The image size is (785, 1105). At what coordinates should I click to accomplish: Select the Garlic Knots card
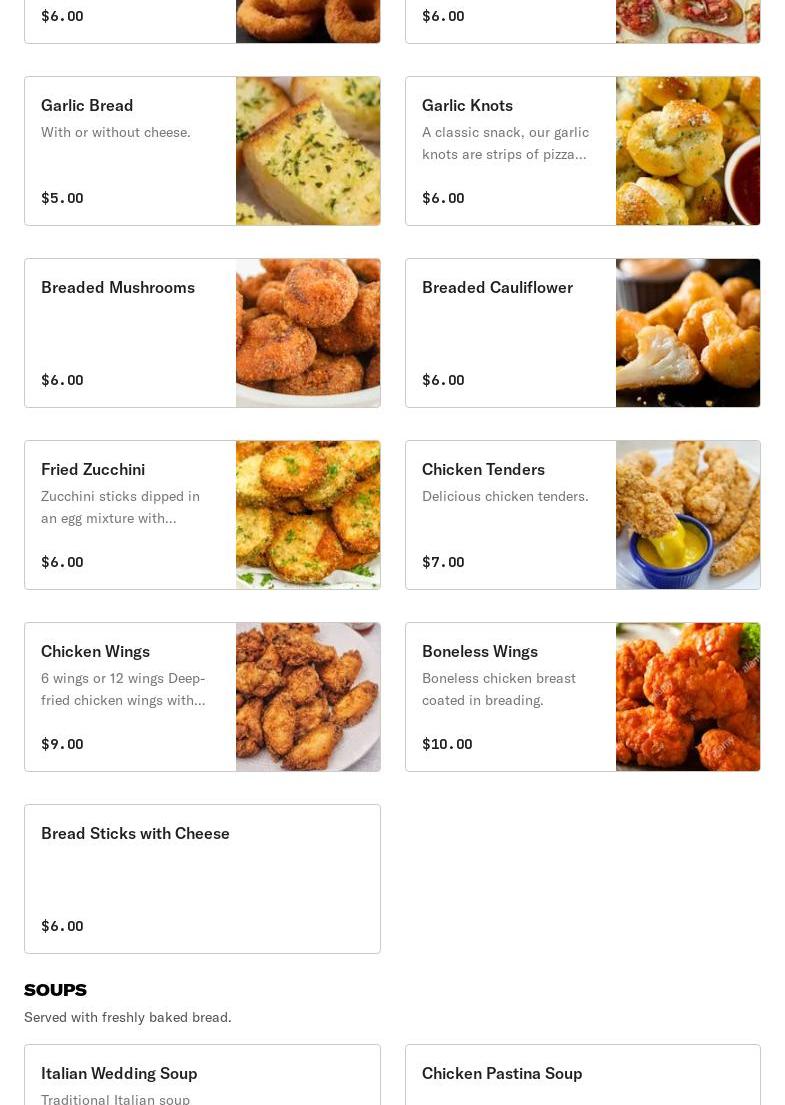click(x=582, y=151)
